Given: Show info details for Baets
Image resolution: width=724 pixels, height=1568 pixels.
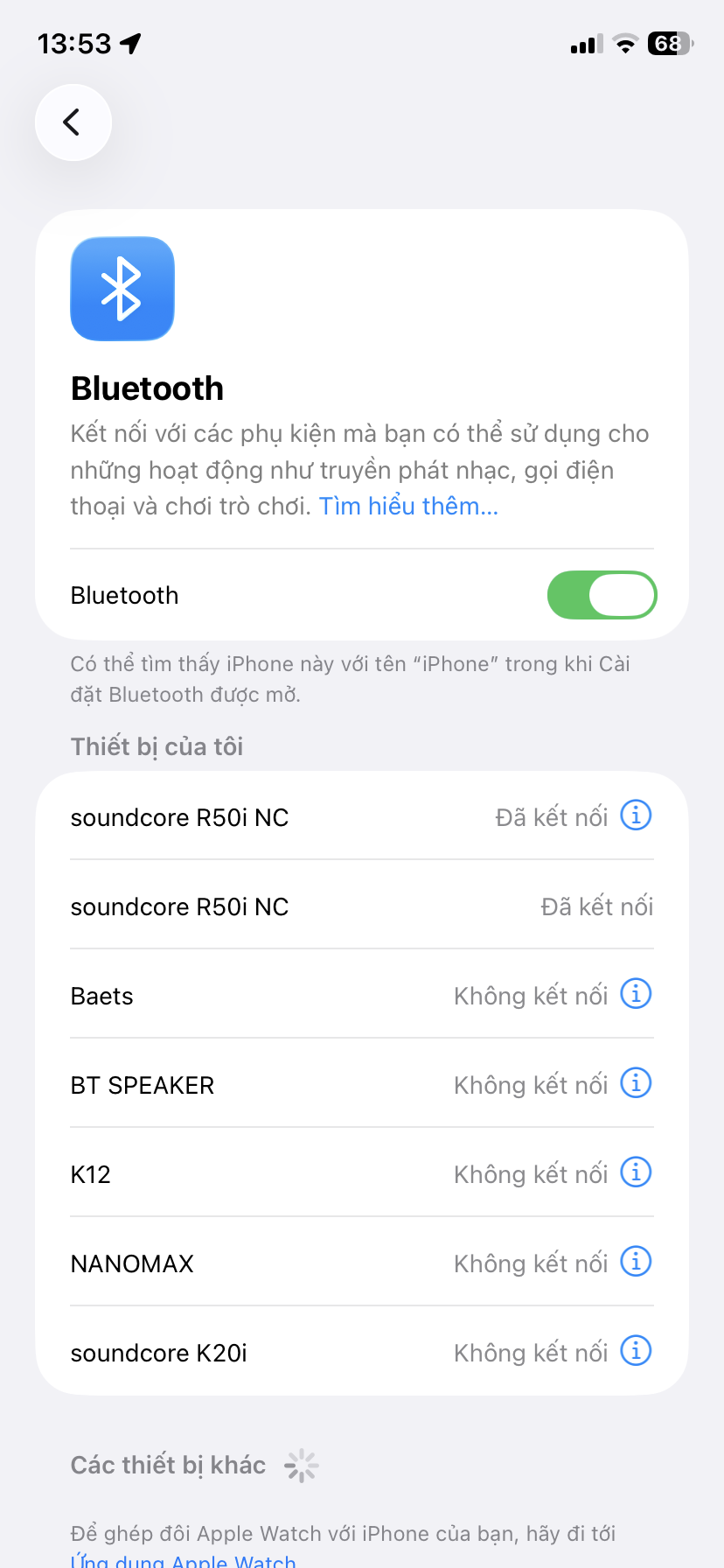Looking at the screenshot, I should [x=636, y=994].
